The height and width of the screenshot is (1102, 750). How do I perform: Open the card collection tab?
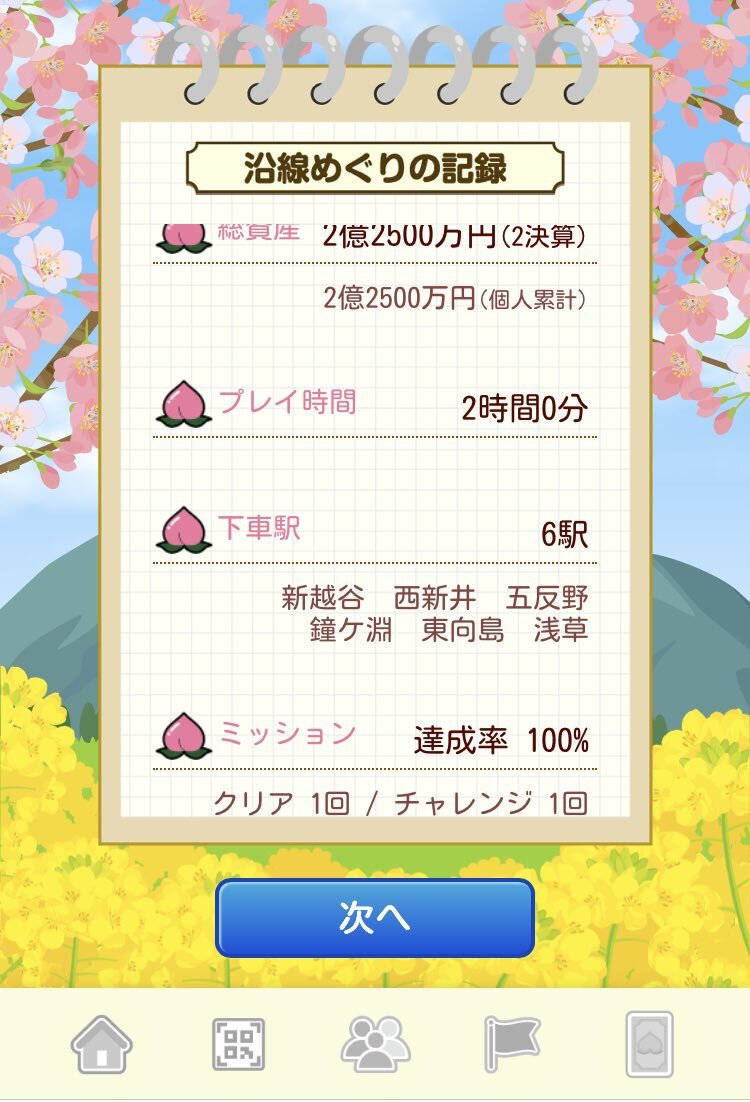pos(649,1045)
